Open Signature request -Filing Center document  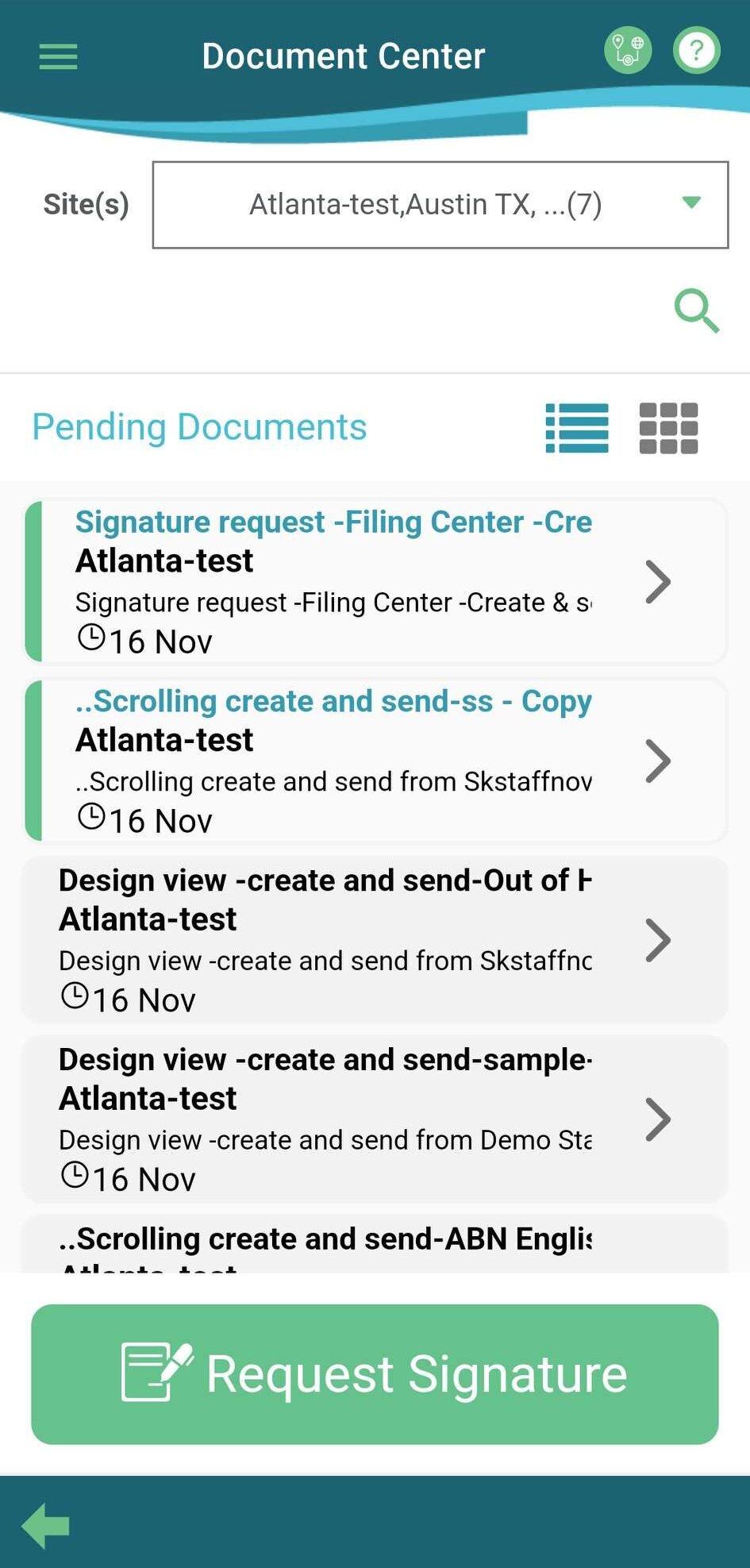point(376,581)
